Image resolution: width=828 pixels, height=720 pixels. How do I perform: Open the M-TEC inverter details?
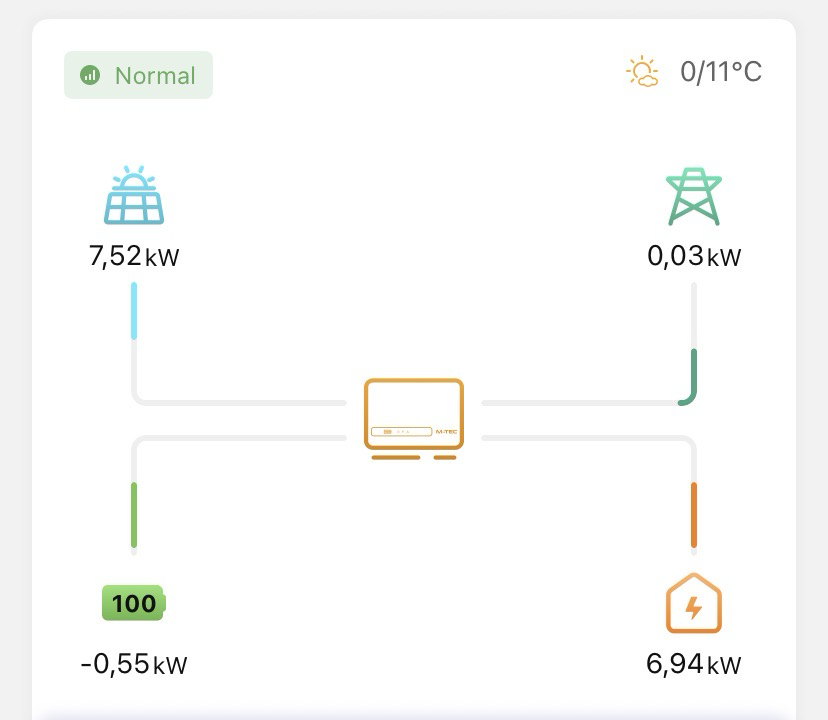414,419
